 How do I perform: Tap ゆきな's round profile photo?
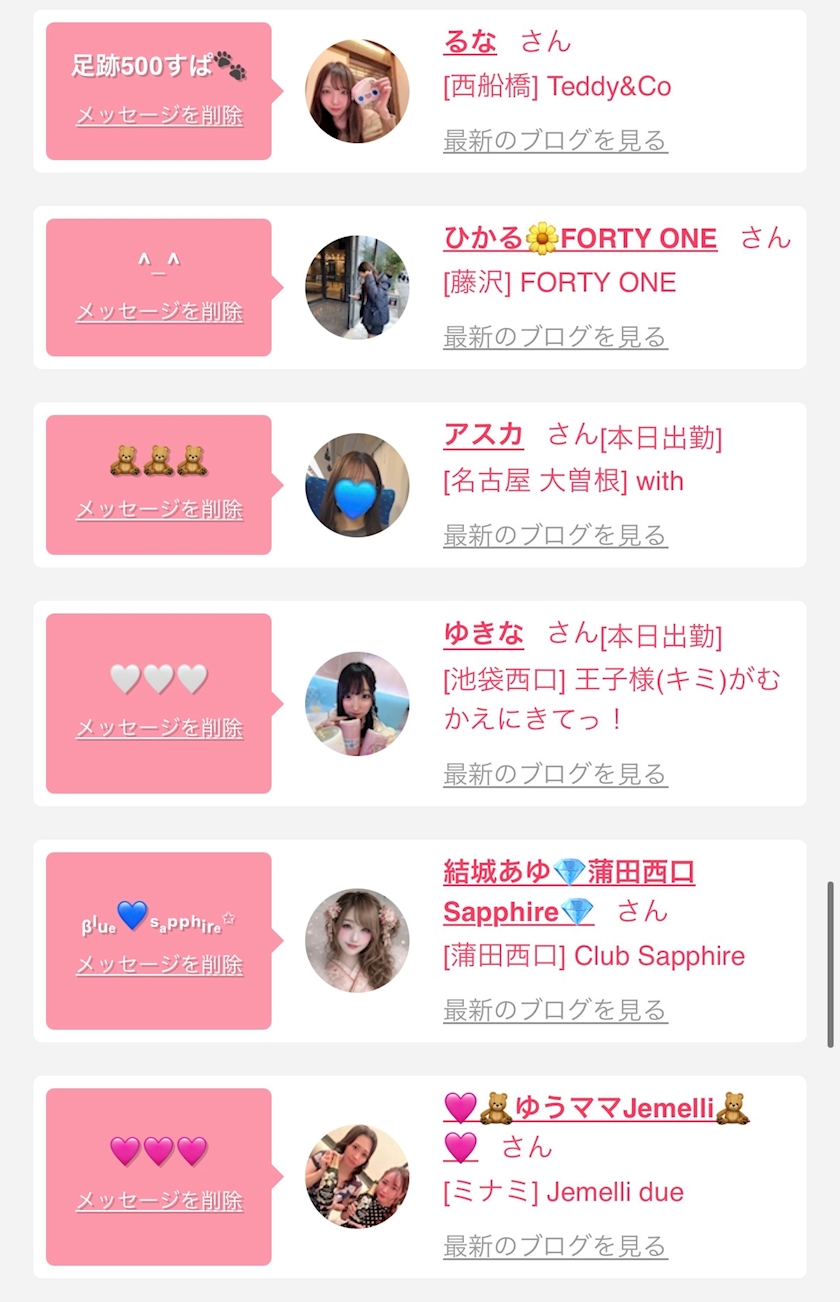357,704
